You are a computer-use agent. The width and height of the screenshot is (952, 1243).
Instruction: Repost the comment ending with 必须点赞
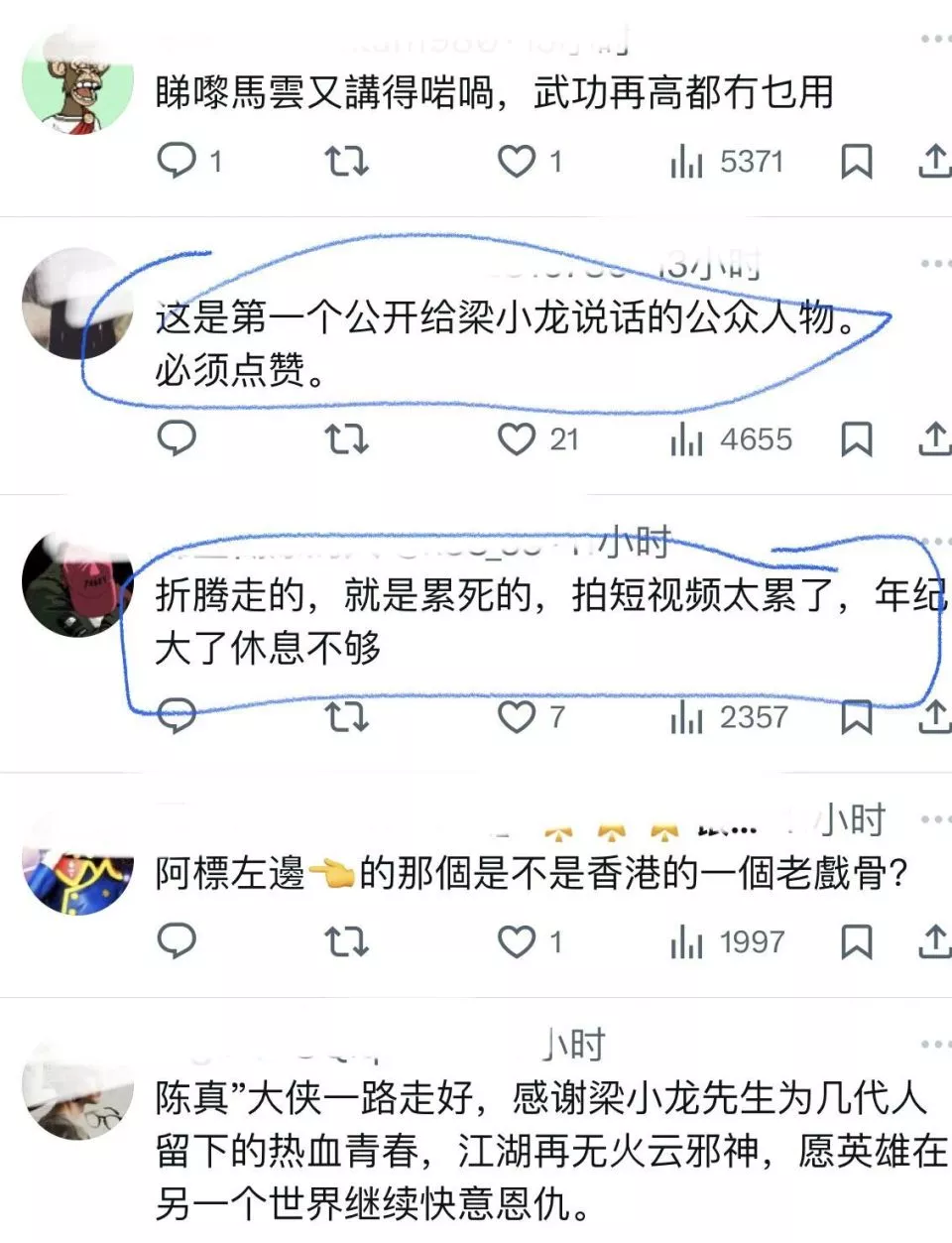pyautogui.click(x=347, y=438)
